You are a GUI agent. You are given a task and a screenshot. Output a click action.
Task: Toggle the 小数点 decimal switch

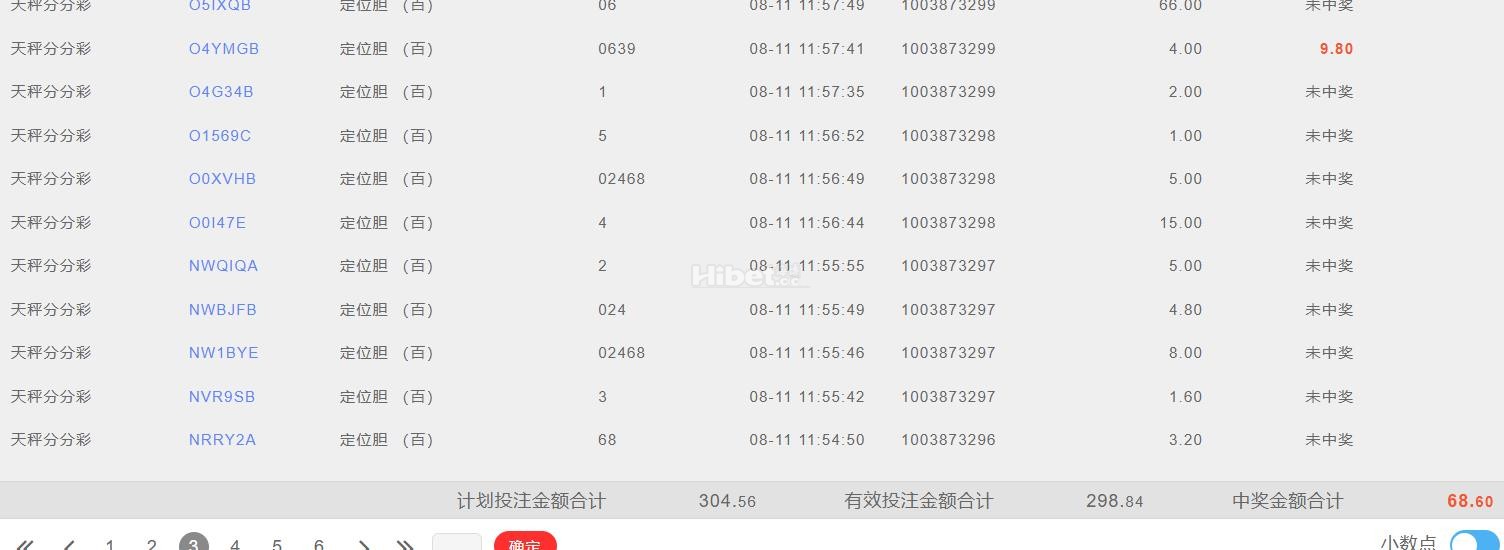coord(1473,543)
